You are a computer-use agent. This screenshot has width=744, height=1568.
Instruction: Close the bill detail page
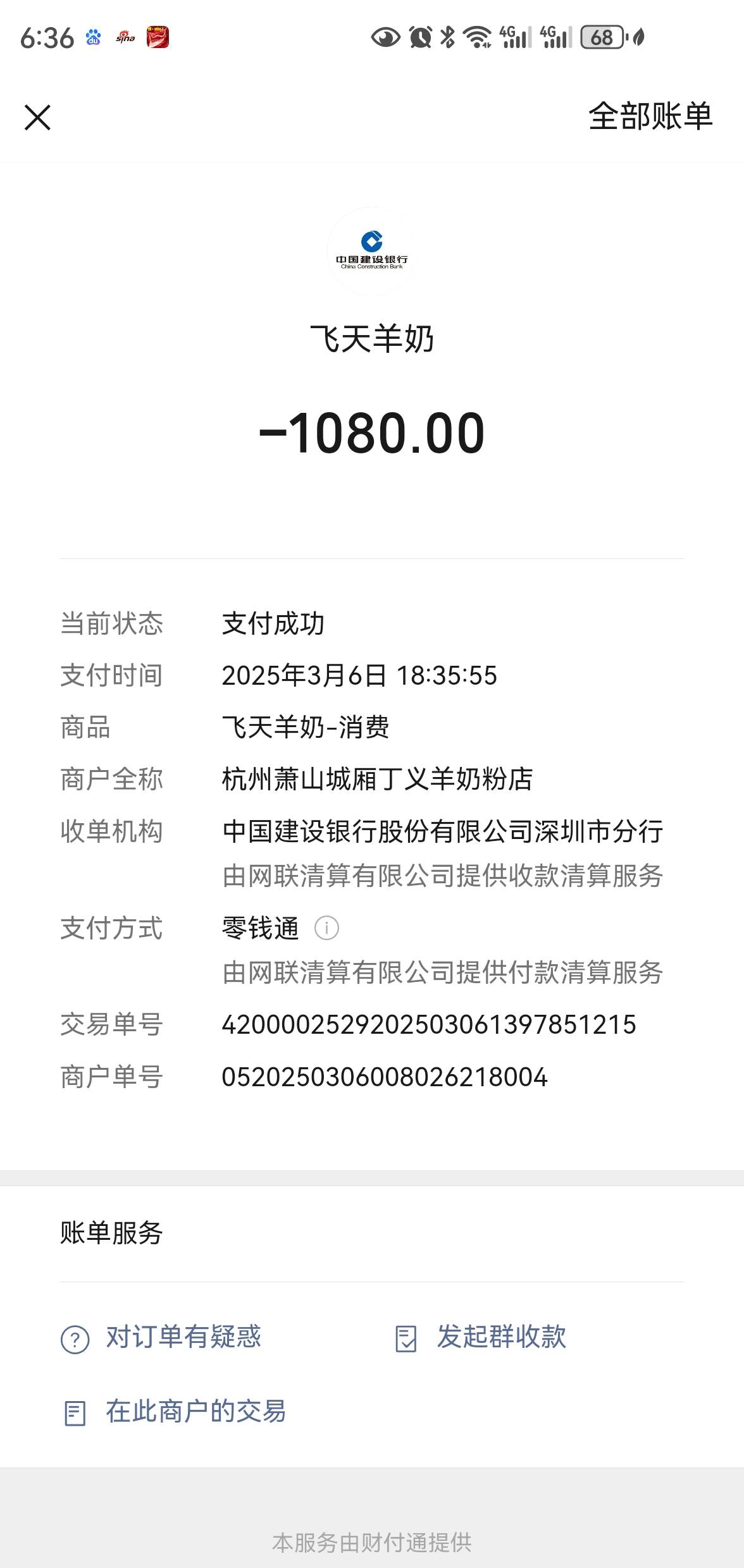(37, 118)
